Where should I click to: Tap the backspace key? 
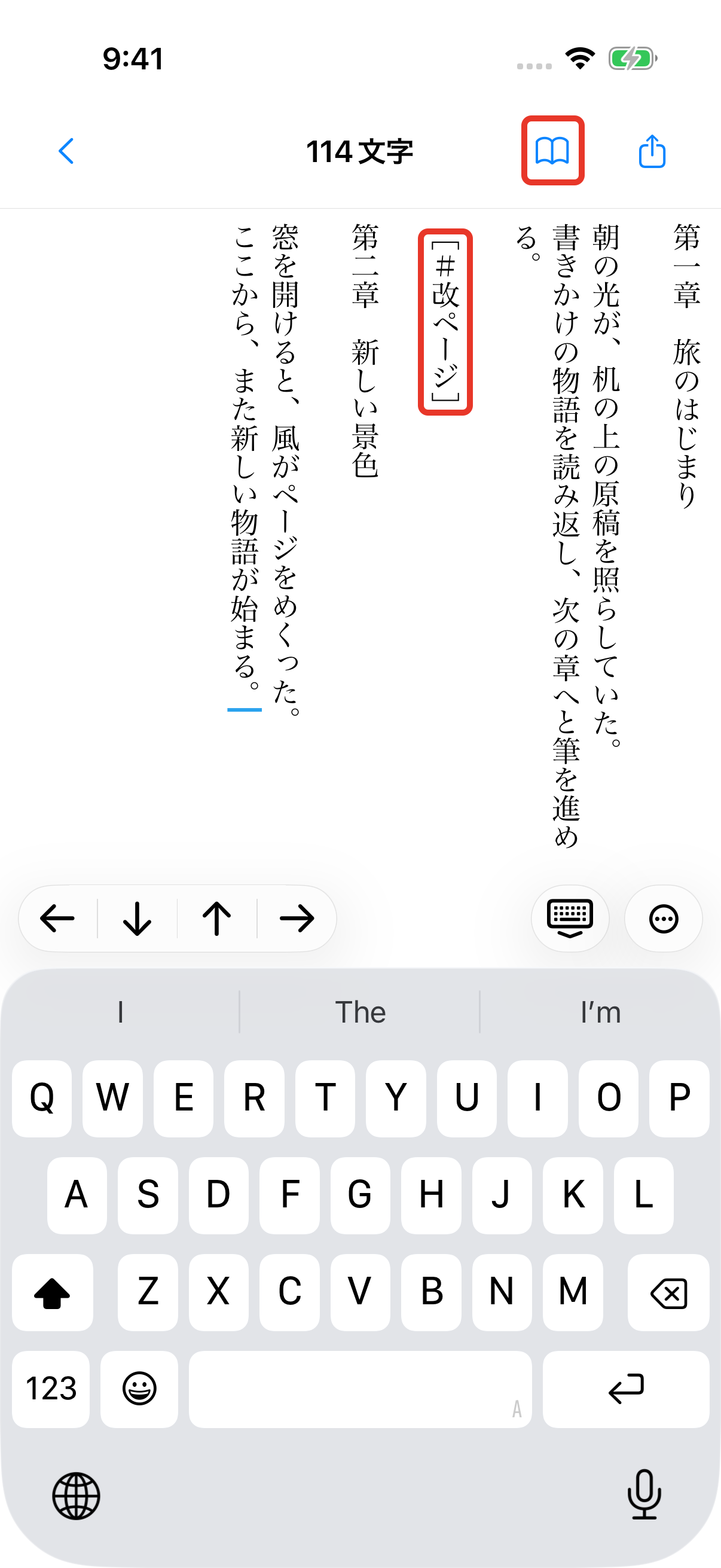click(x=668, y=1292)
